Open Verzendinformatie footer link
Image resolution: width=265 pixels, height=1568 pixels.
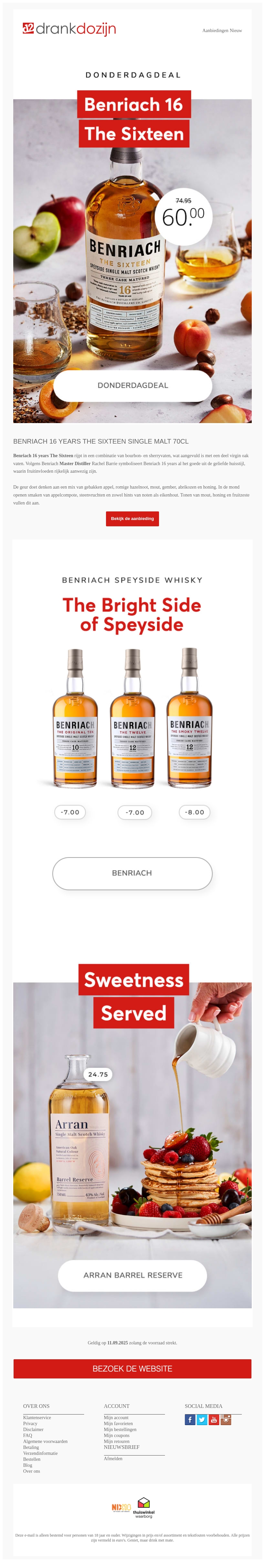pos(40,1453)
